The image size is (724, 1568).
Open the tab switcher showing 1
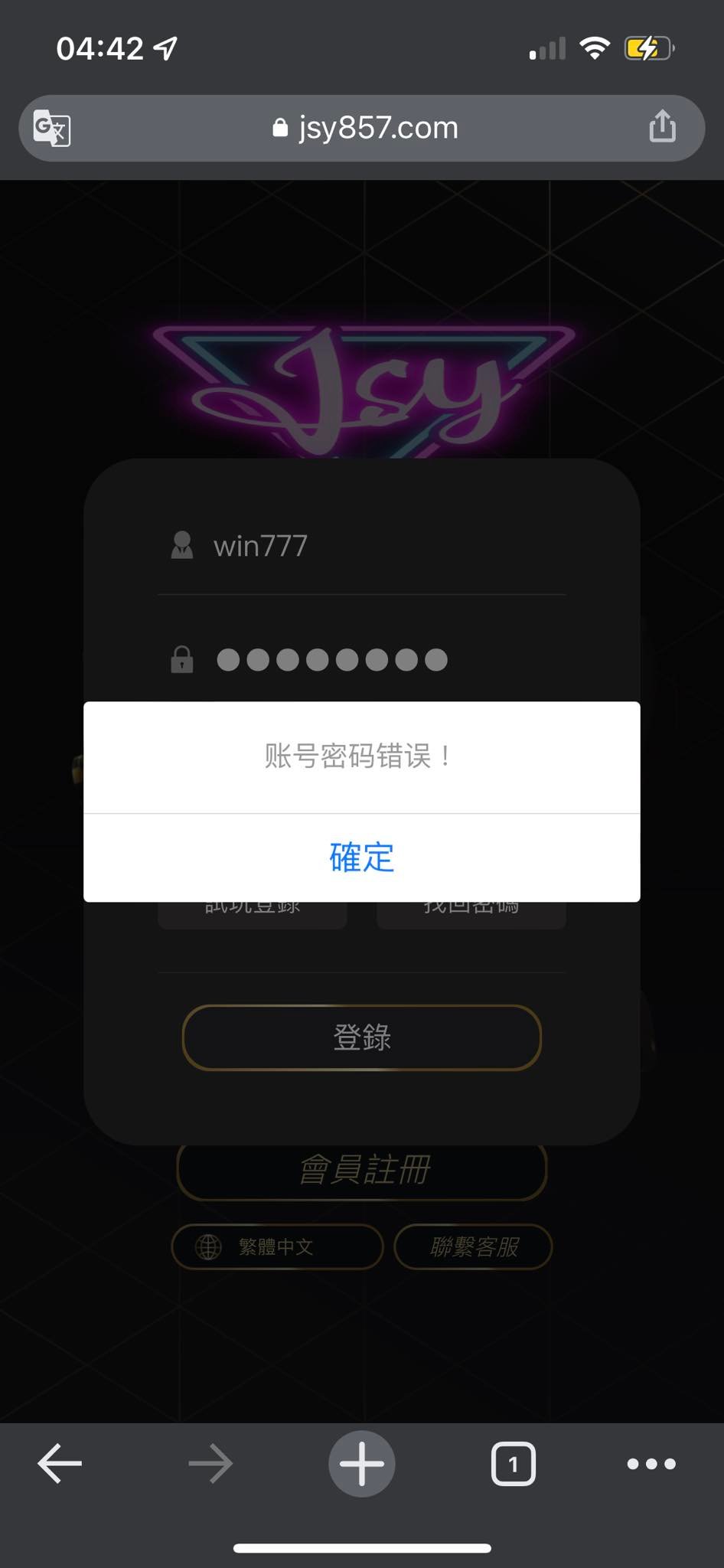[x=513, y=1464]
